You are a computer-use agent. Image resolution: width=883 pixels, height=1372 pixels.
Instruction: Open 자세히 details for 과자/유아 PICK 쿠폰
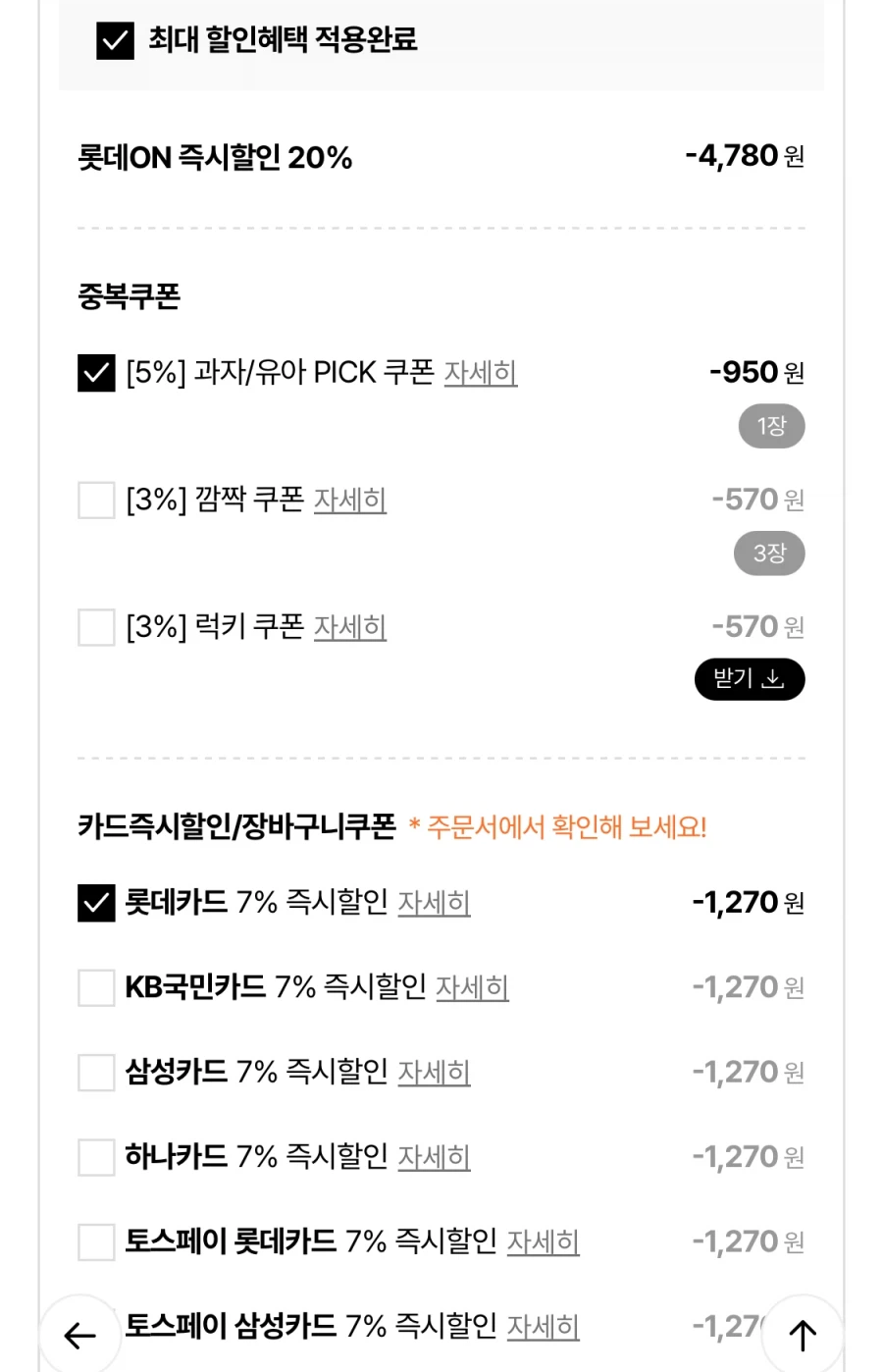tap(481, 373)
